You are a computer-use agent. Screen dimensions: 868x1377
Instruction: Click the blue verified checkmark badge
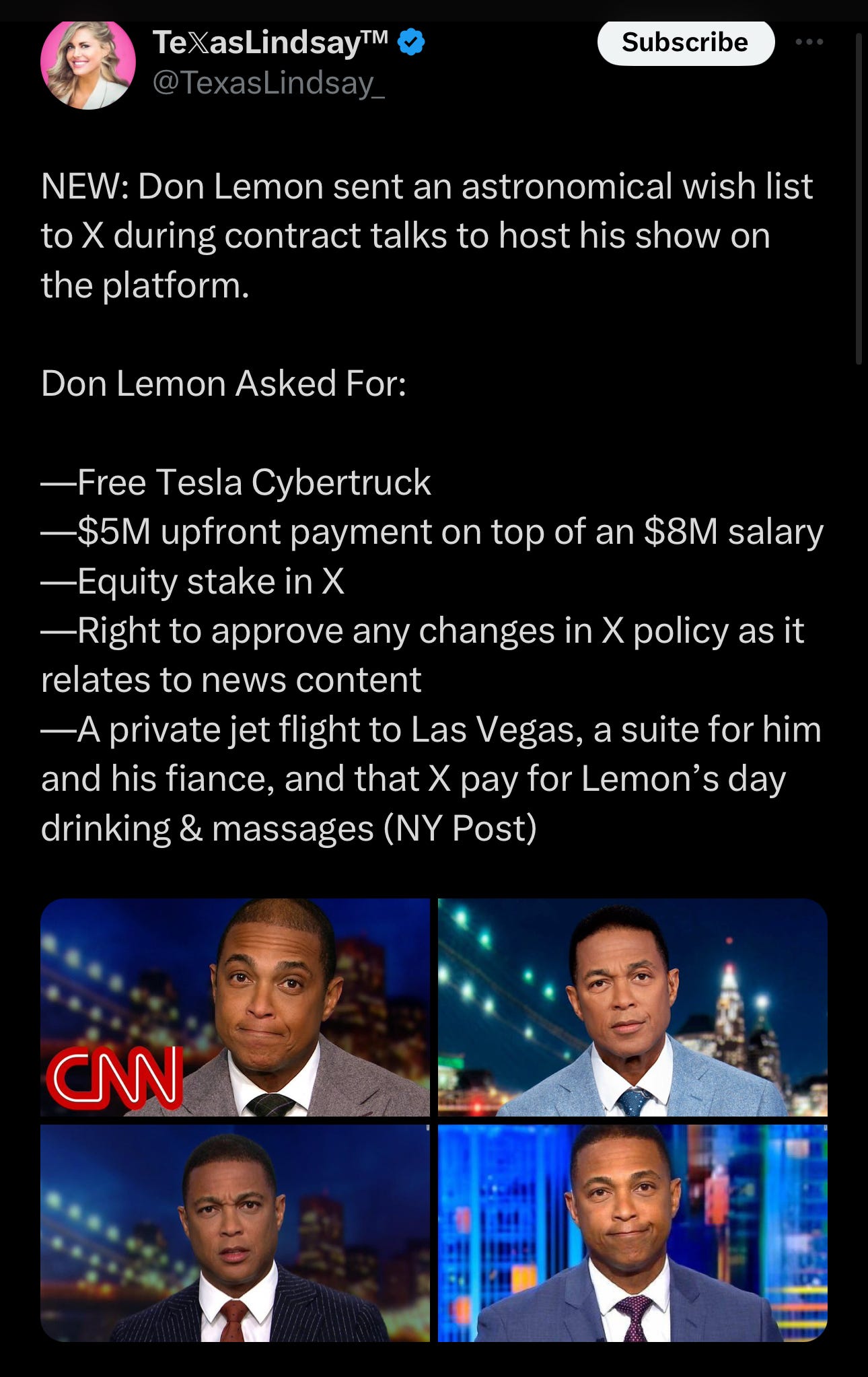409,42
